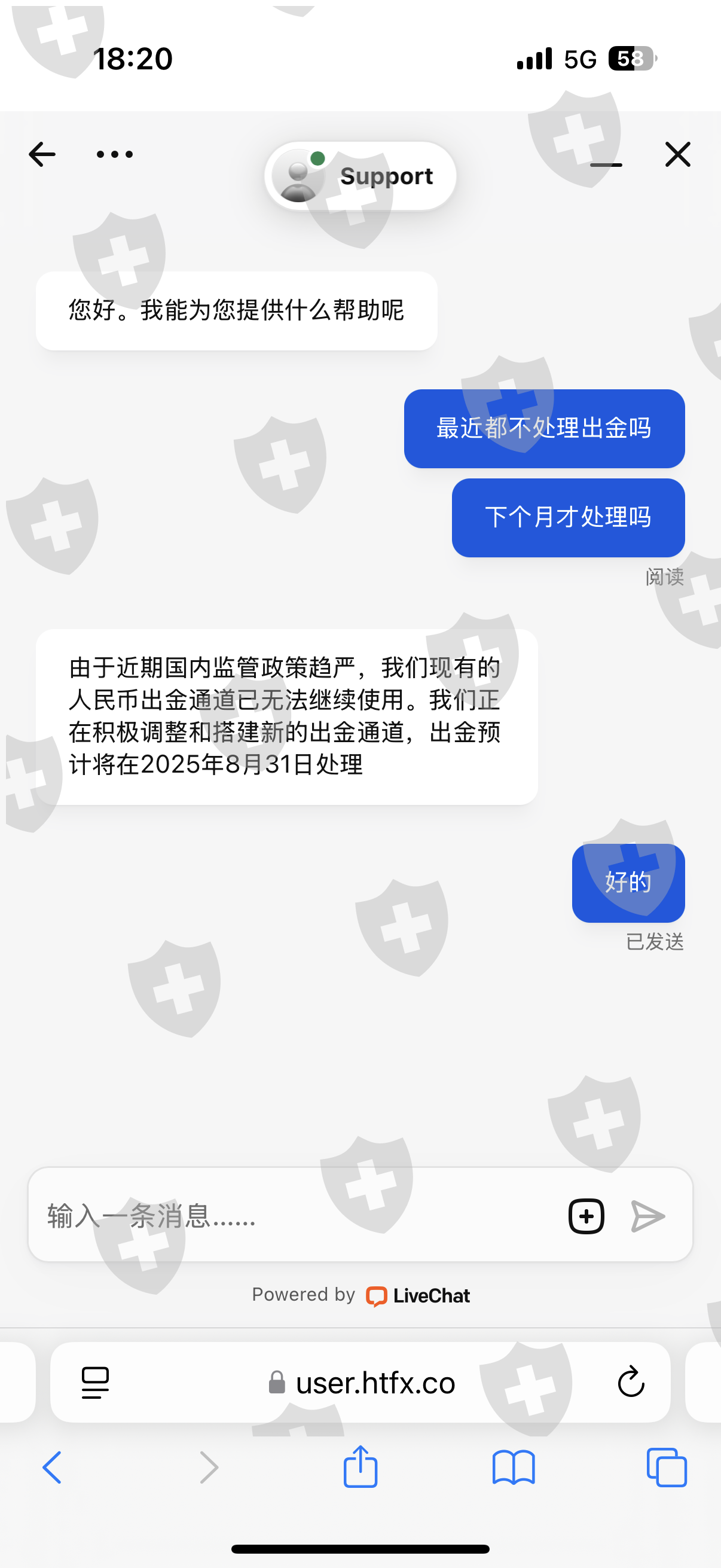Send the message with the paper plane icon

click(x=648, y=1216)
